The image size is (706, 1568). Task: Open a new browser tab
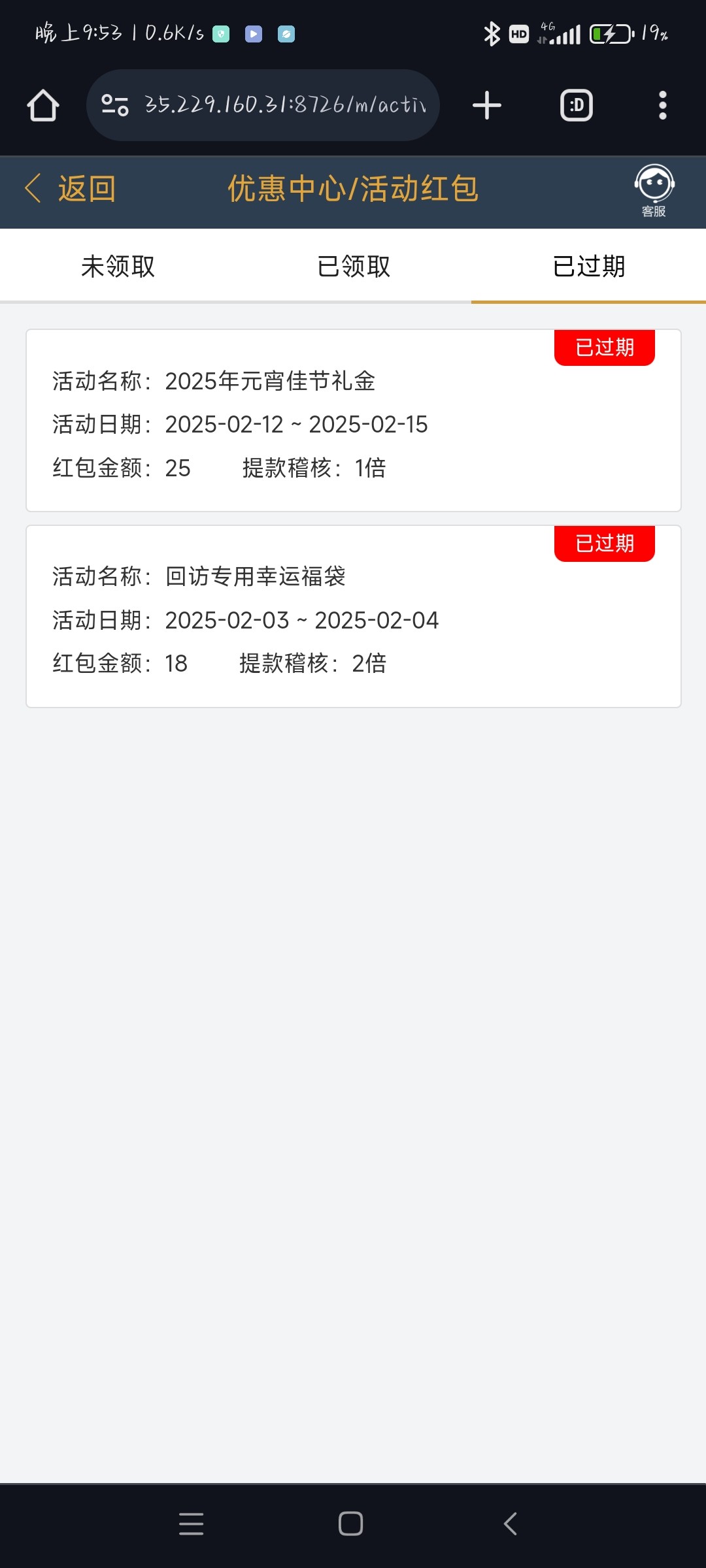486,105
